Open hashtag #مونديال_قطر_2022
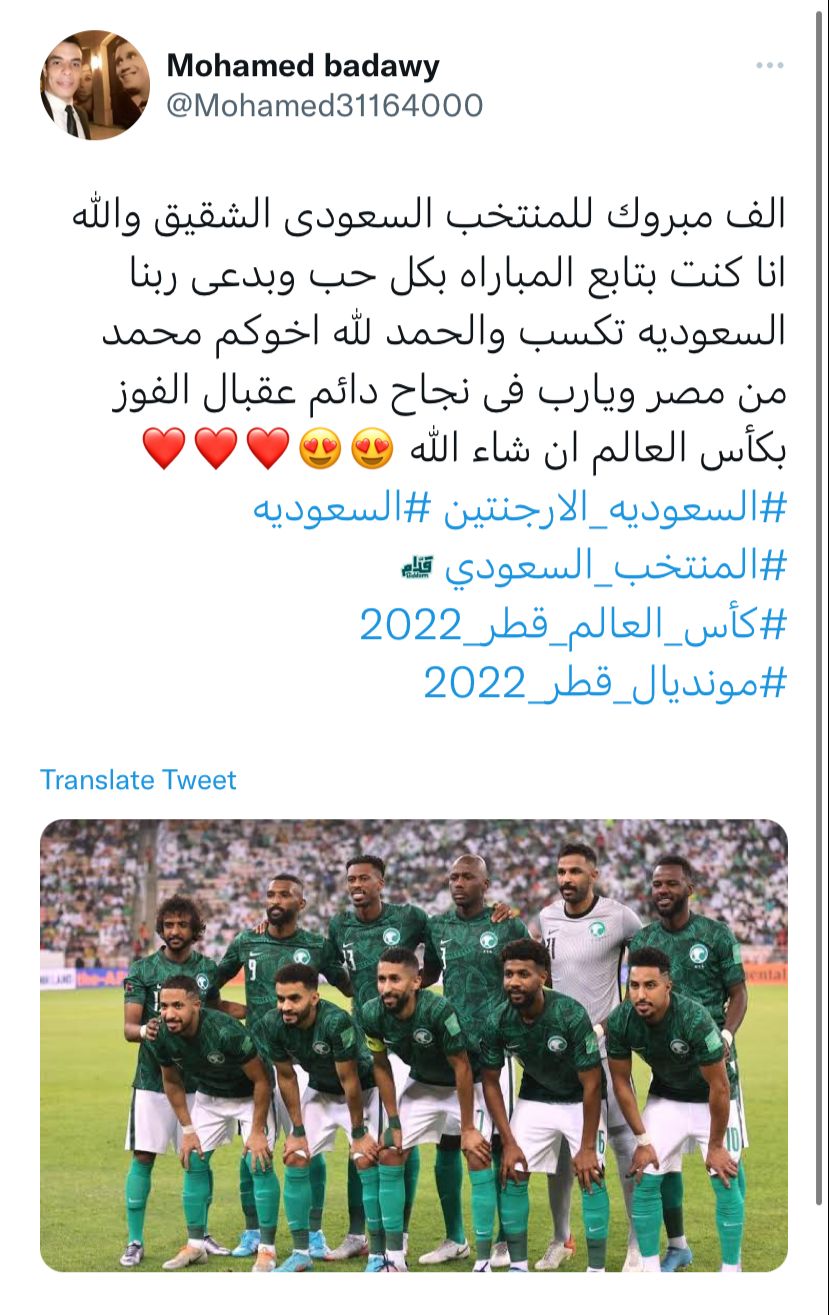 click(604, 685)
